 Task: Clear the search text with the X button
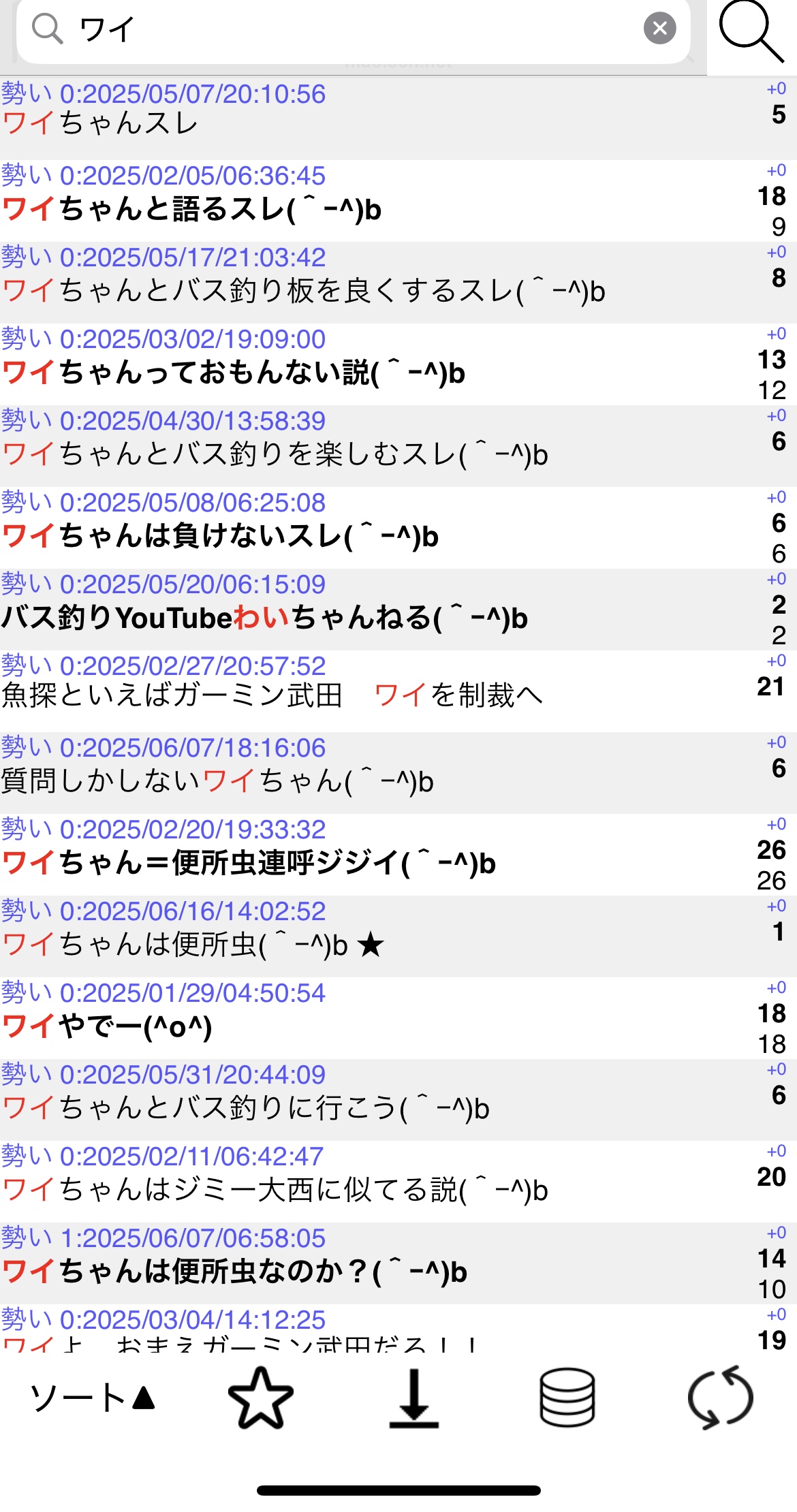coord(659,29)
